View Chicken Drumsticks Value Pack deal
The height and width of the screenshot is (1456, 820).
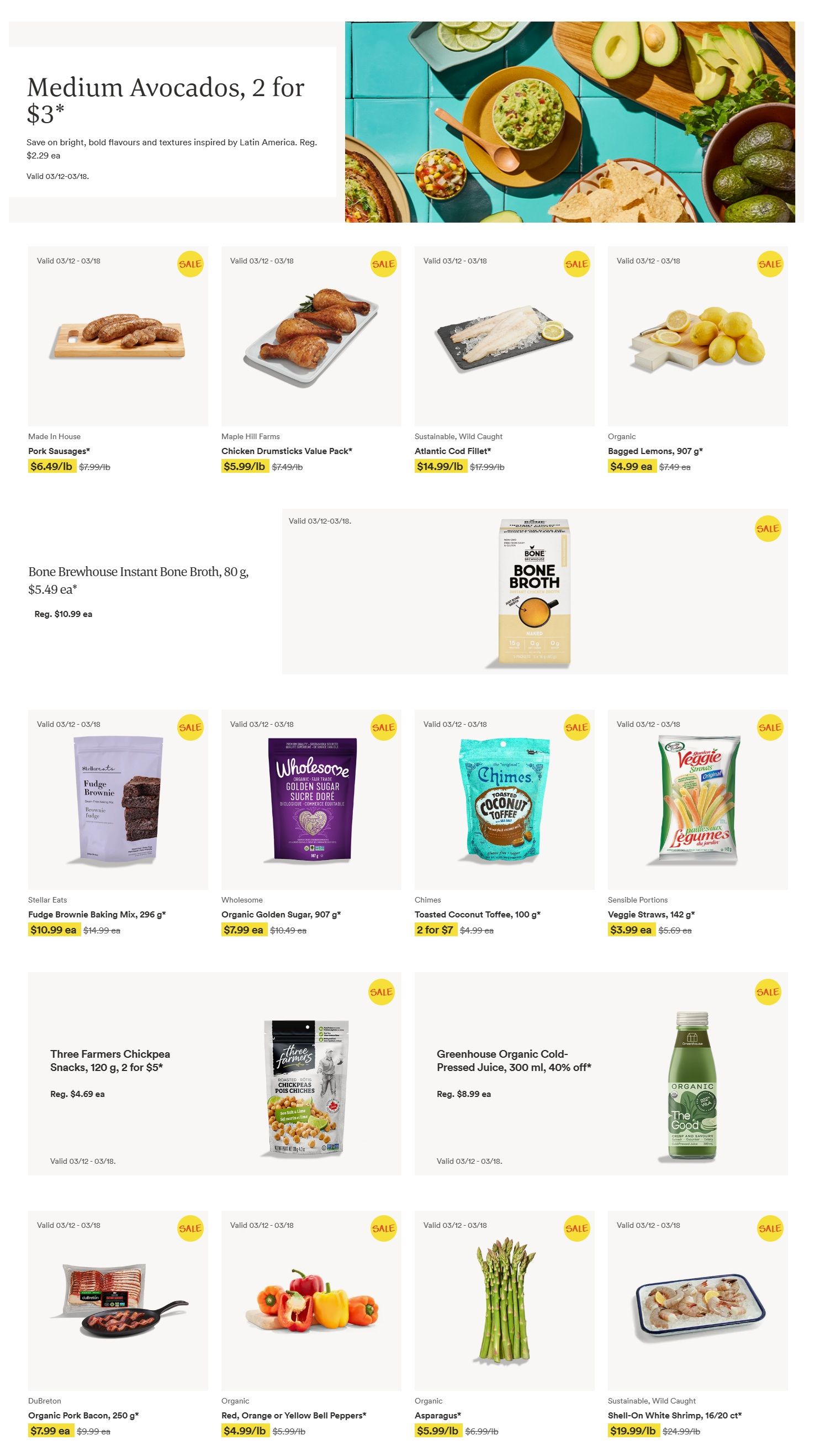click(x=311, y=360)
